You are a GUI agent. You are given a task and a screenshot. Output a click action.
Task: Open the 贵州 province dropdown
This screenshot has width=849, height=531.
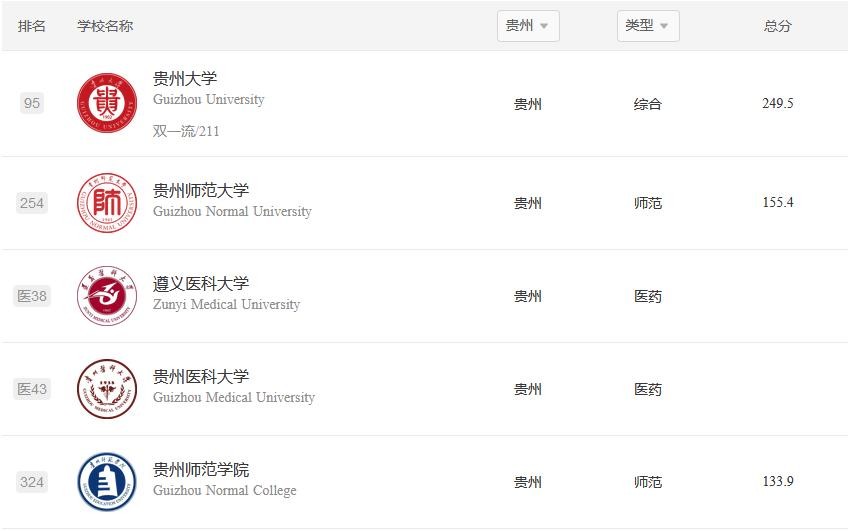[527, 26]
